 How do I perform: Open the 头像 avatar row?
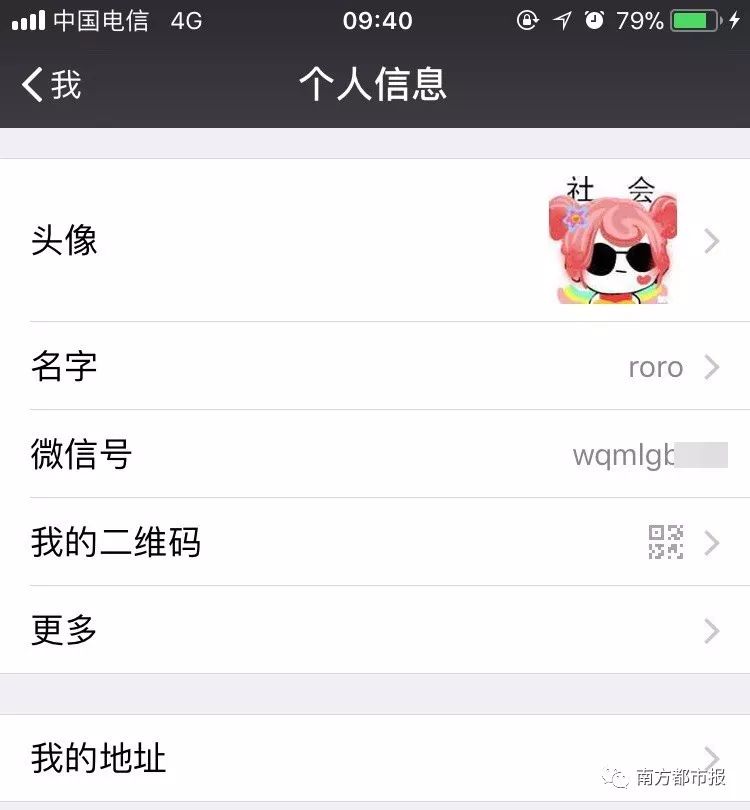(x=375, y=241)
